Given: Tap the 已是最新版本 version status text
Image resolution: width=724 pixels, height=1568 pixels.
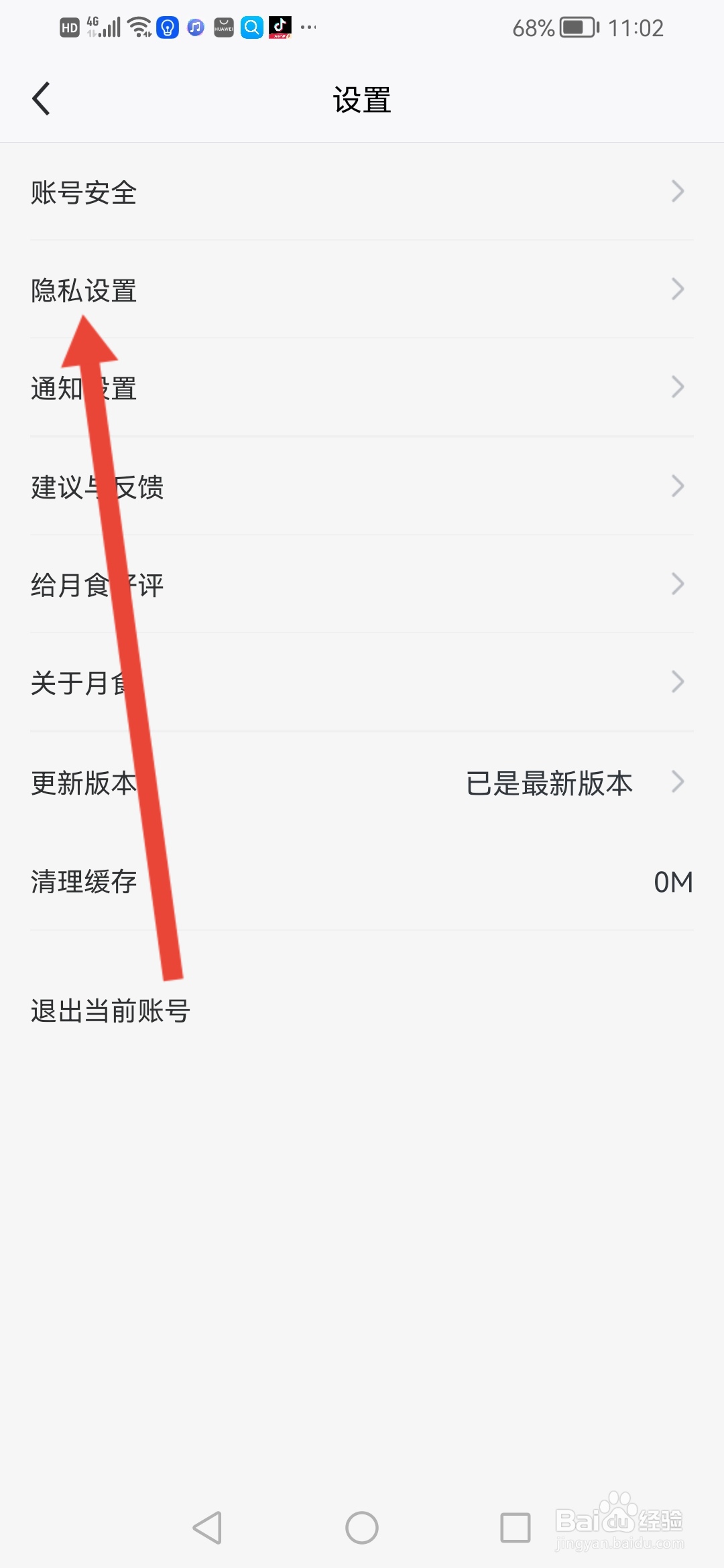Looking at the screenshot, I should point(550,783).
